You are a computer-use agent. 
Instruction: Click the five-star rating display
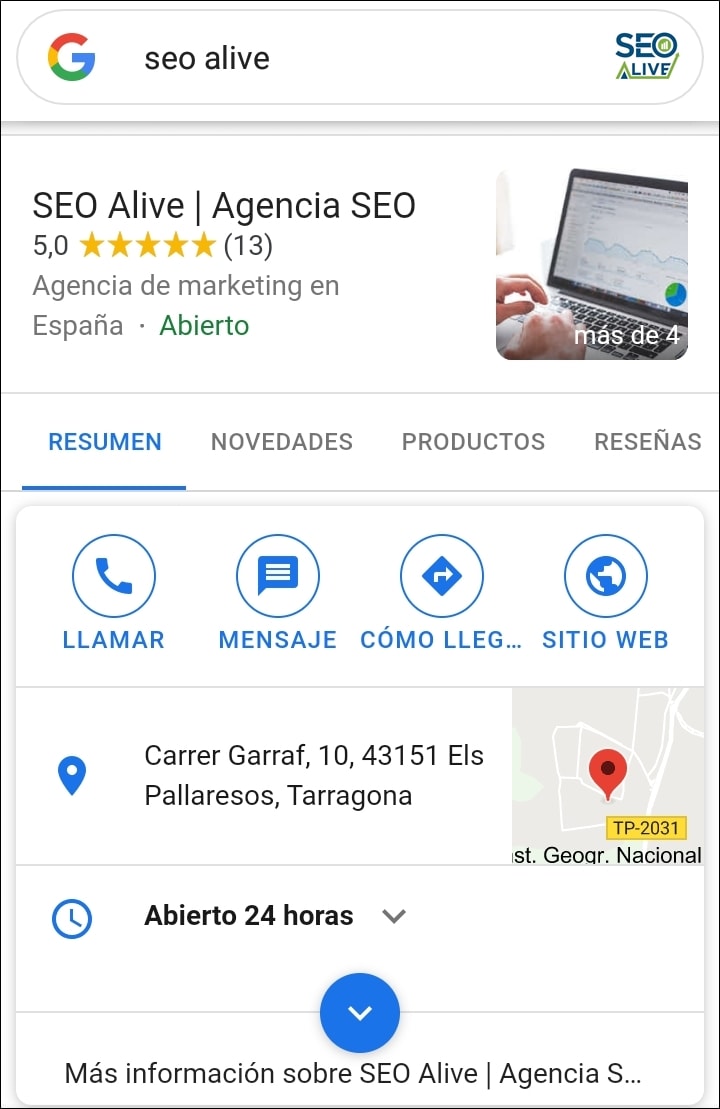(x=144, y=244)
